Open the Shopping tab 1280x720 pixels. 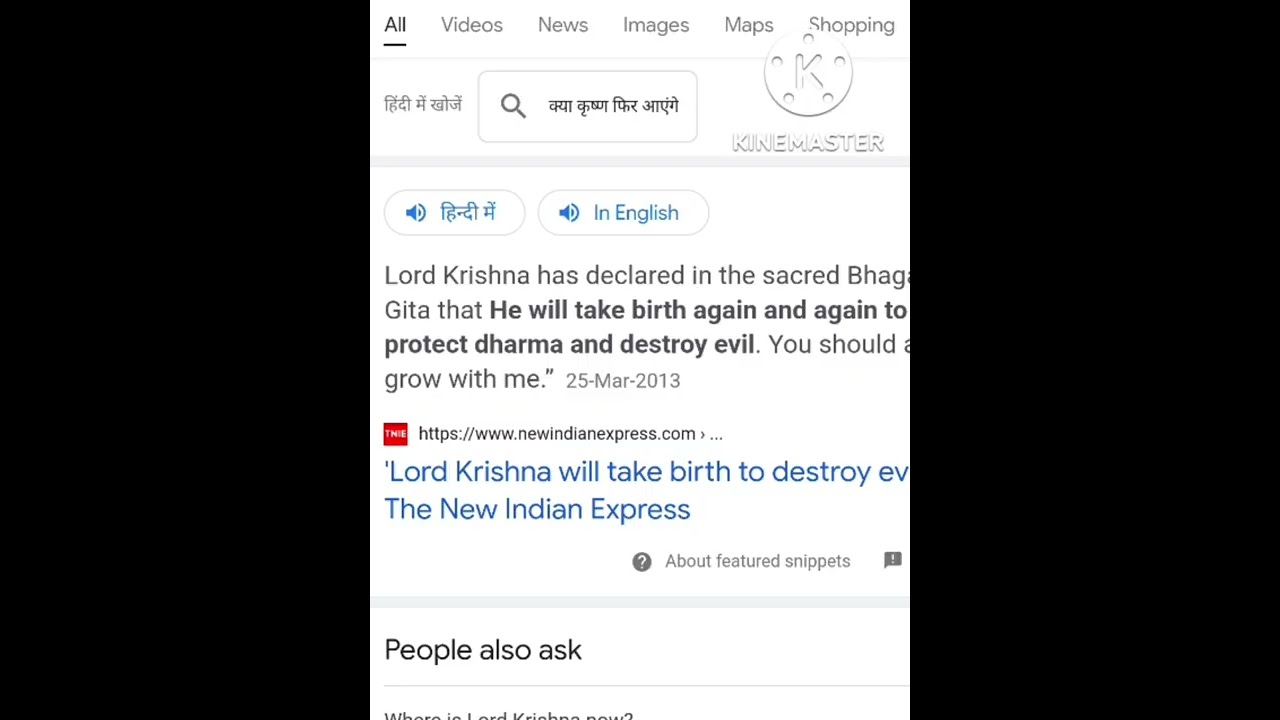click(851, 25)
